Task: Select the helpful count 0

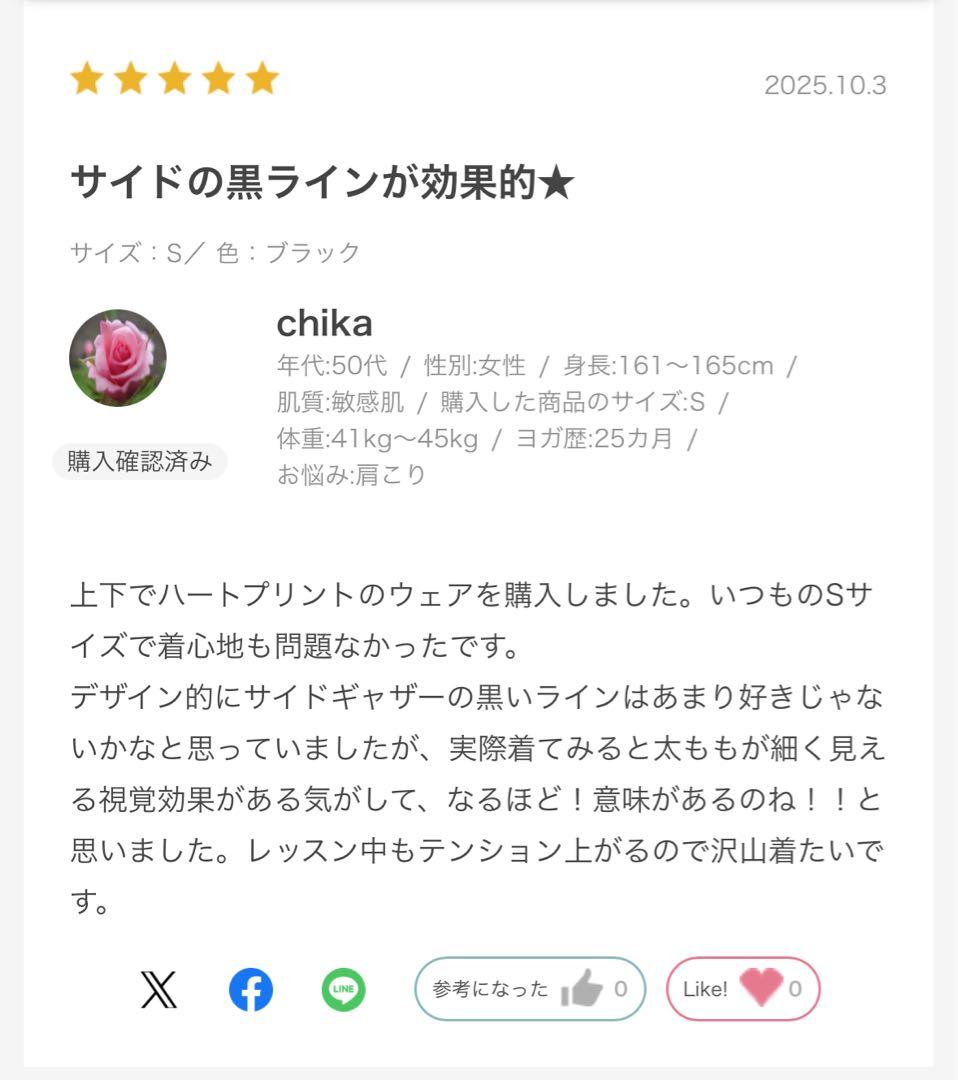Action: coord(620,988)
